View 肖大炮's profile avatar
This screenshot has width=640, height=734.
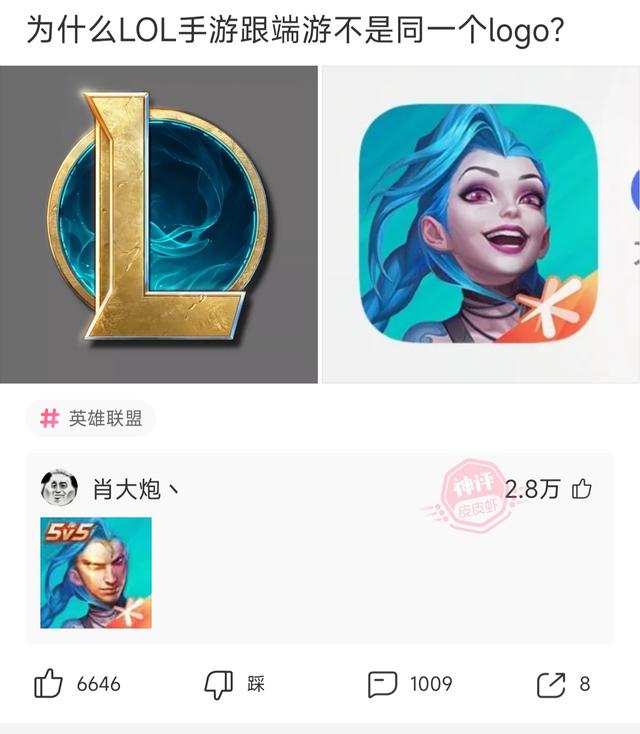pyautogui.click(x=59, y=489)
